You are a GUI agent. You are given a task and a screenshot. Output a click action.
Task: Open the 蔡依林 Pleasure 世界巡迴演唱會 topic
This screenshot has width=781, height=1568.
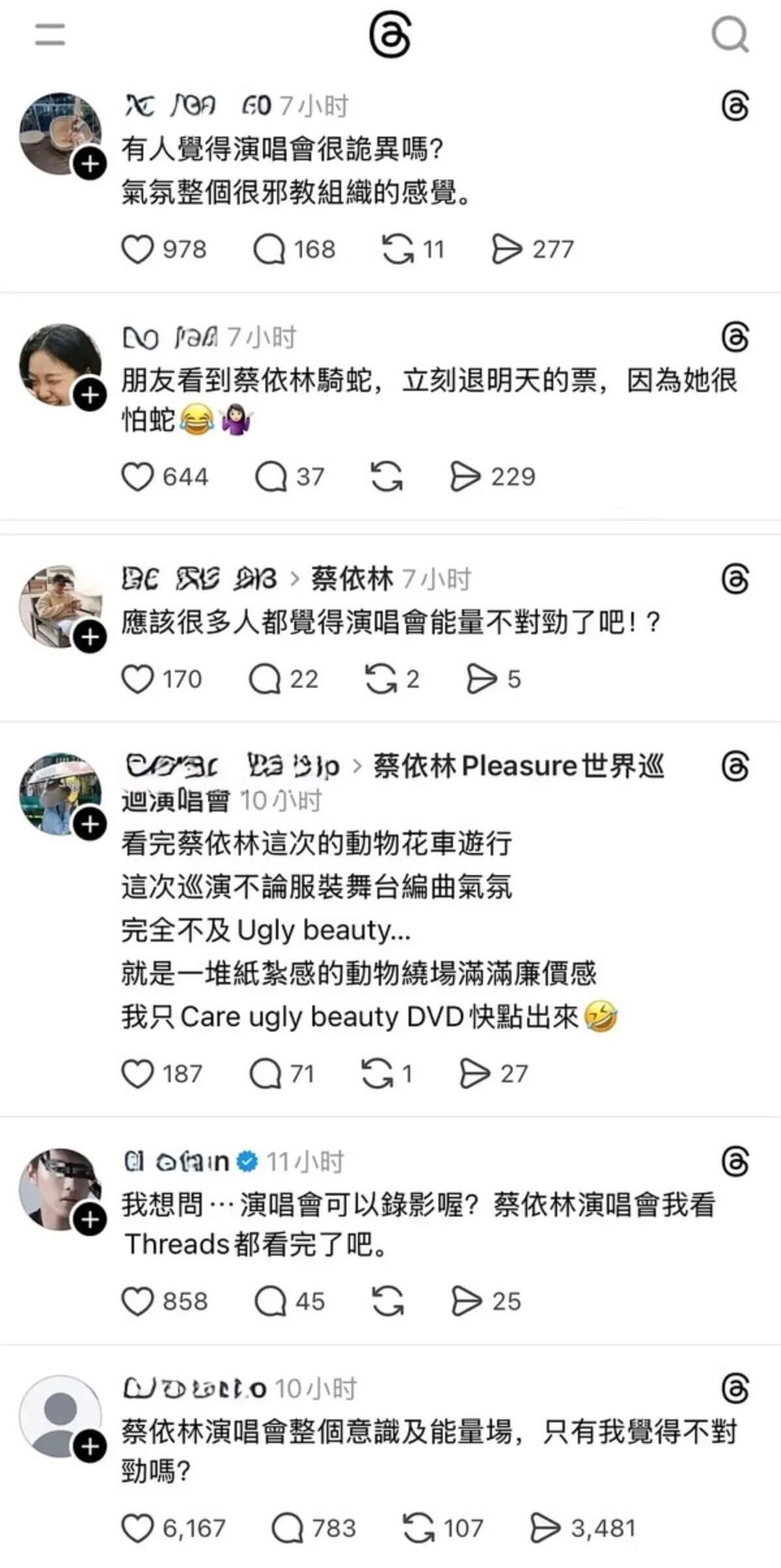point(518,766)
